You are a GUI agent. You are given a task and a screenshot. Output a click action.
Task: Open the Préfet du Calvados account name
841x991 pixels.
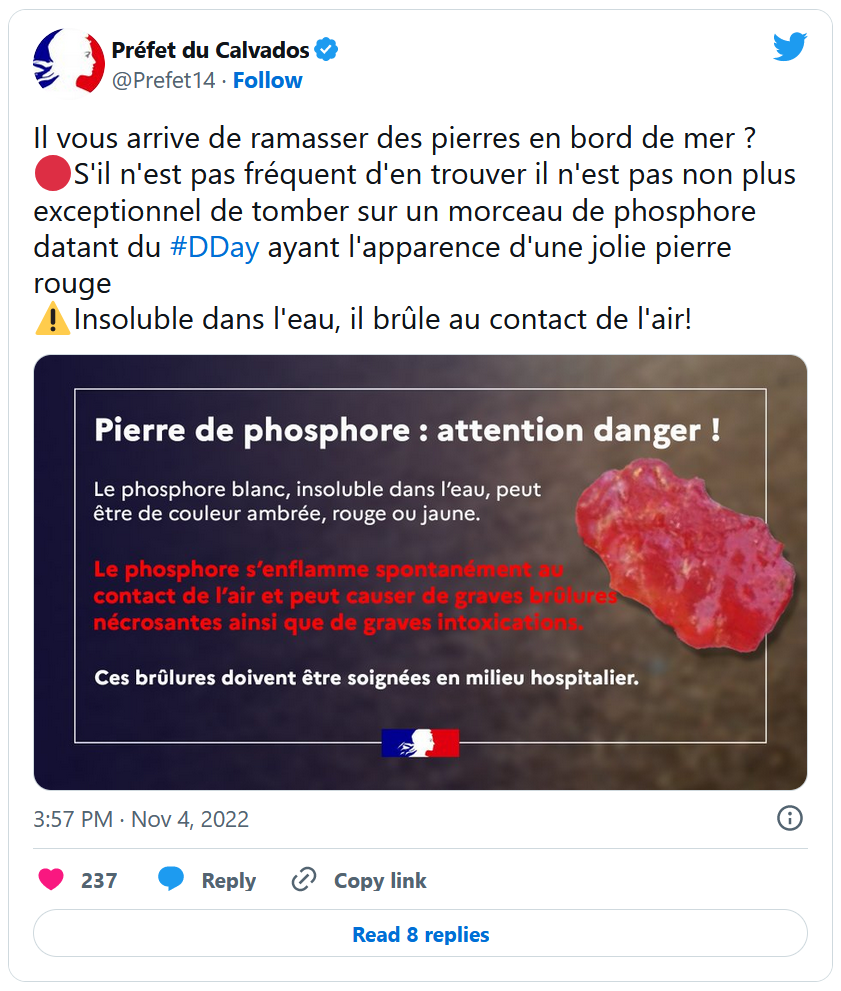(212, 48)
